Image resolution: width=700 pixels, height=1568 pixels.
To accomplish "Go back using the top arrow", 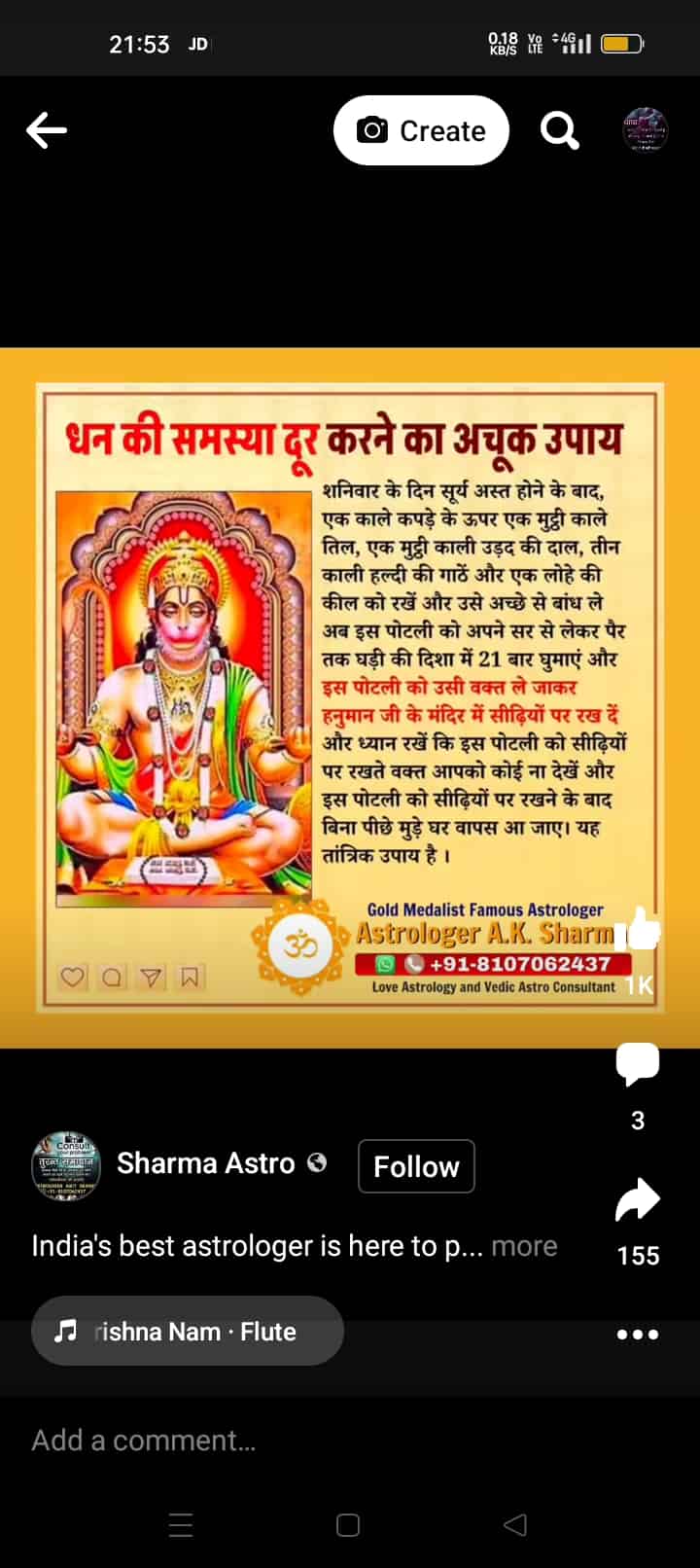I will [x=47, y=130].
